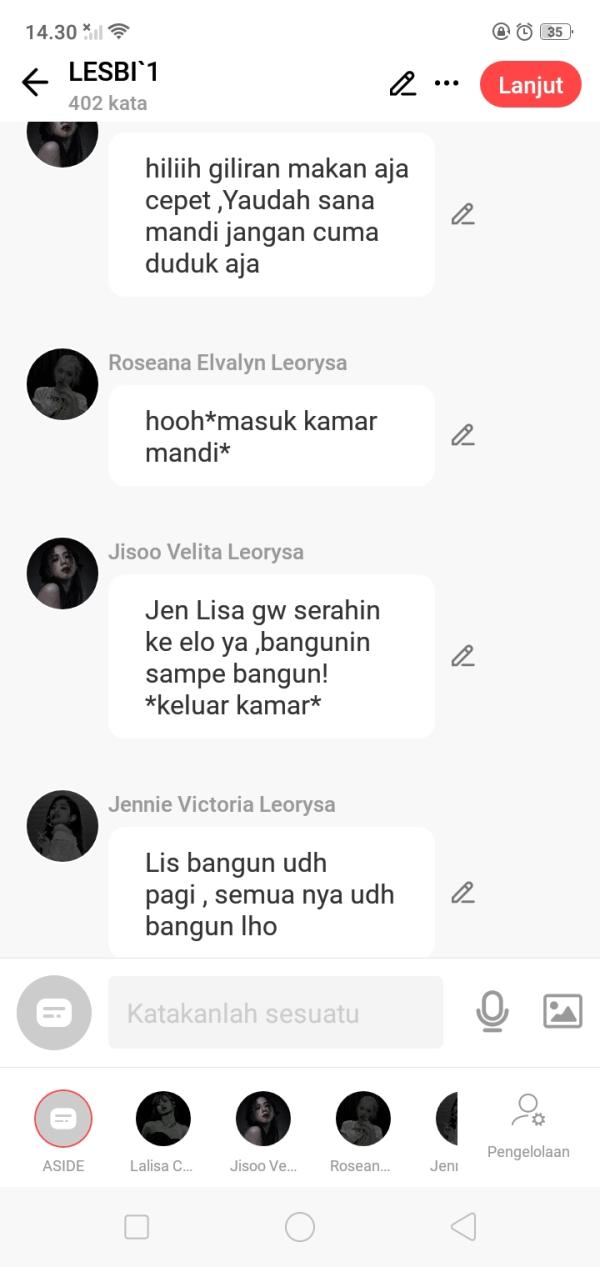Viewport: 600px width, 1267px height.
Task: Open the image picker icon
Action: click(x=562, y=1012)
